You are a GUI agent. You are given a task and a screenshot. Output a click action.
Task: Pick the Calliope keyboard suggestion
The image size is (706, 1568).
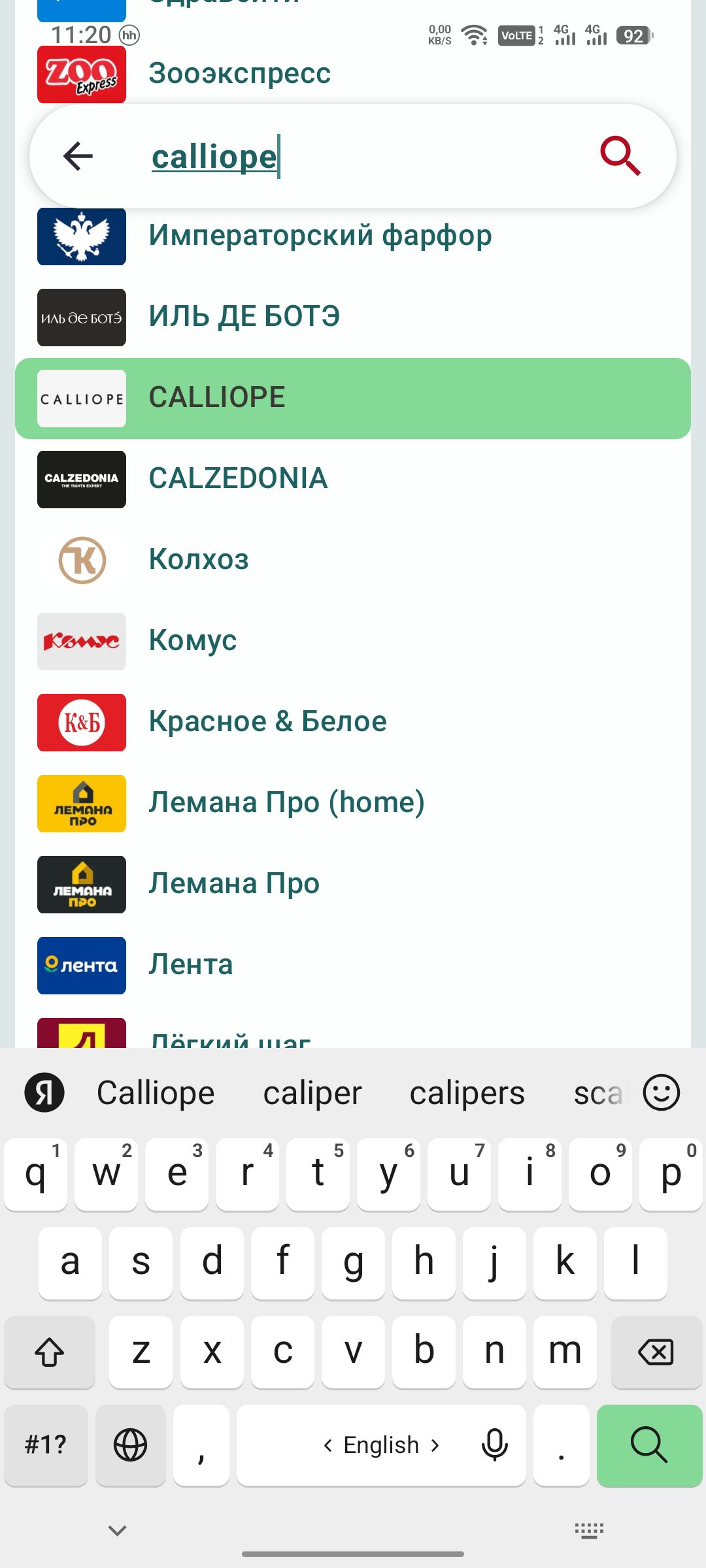pos(156,1093)
